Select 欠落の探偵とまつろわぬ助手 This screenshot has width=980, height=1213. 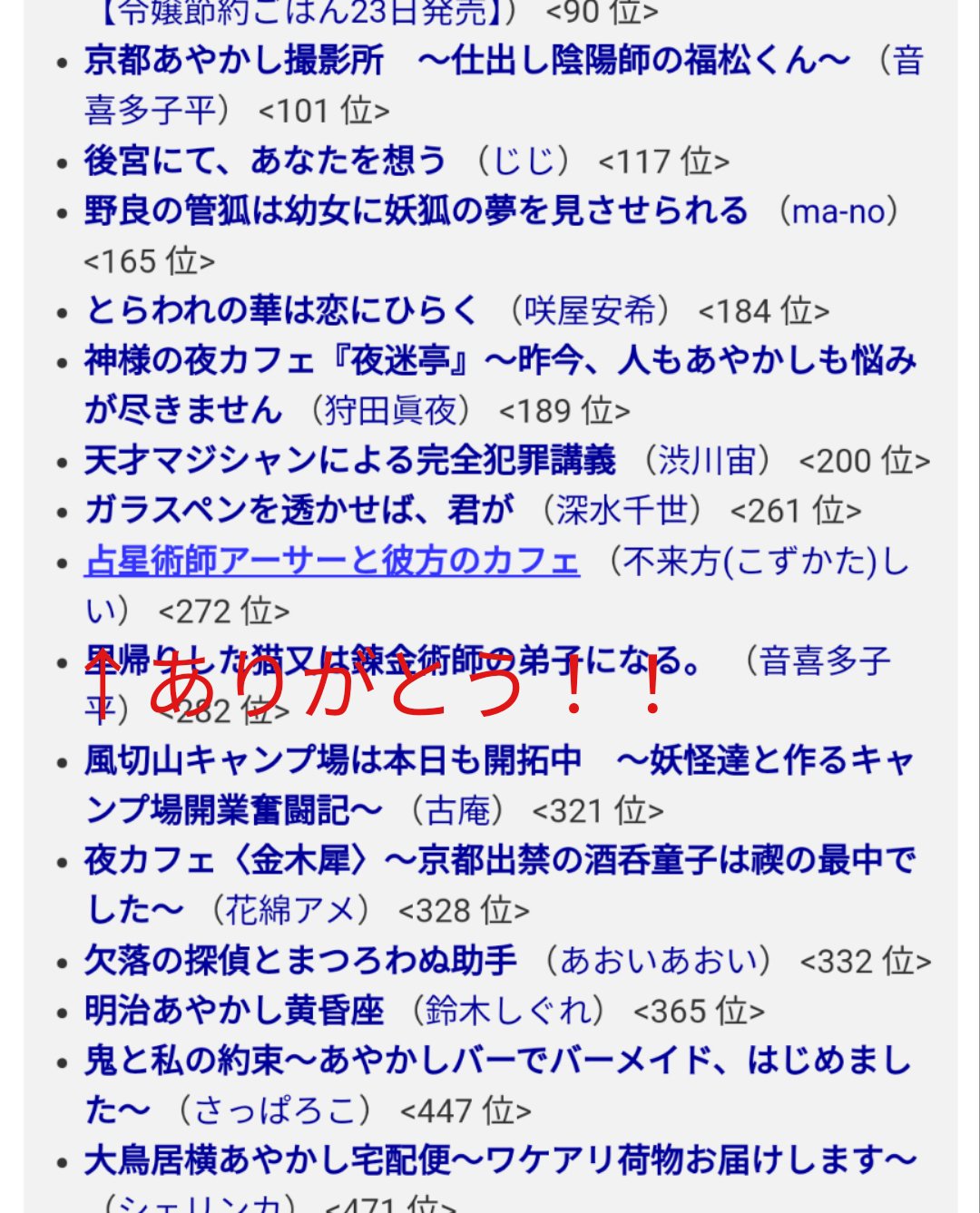point(299,960)
